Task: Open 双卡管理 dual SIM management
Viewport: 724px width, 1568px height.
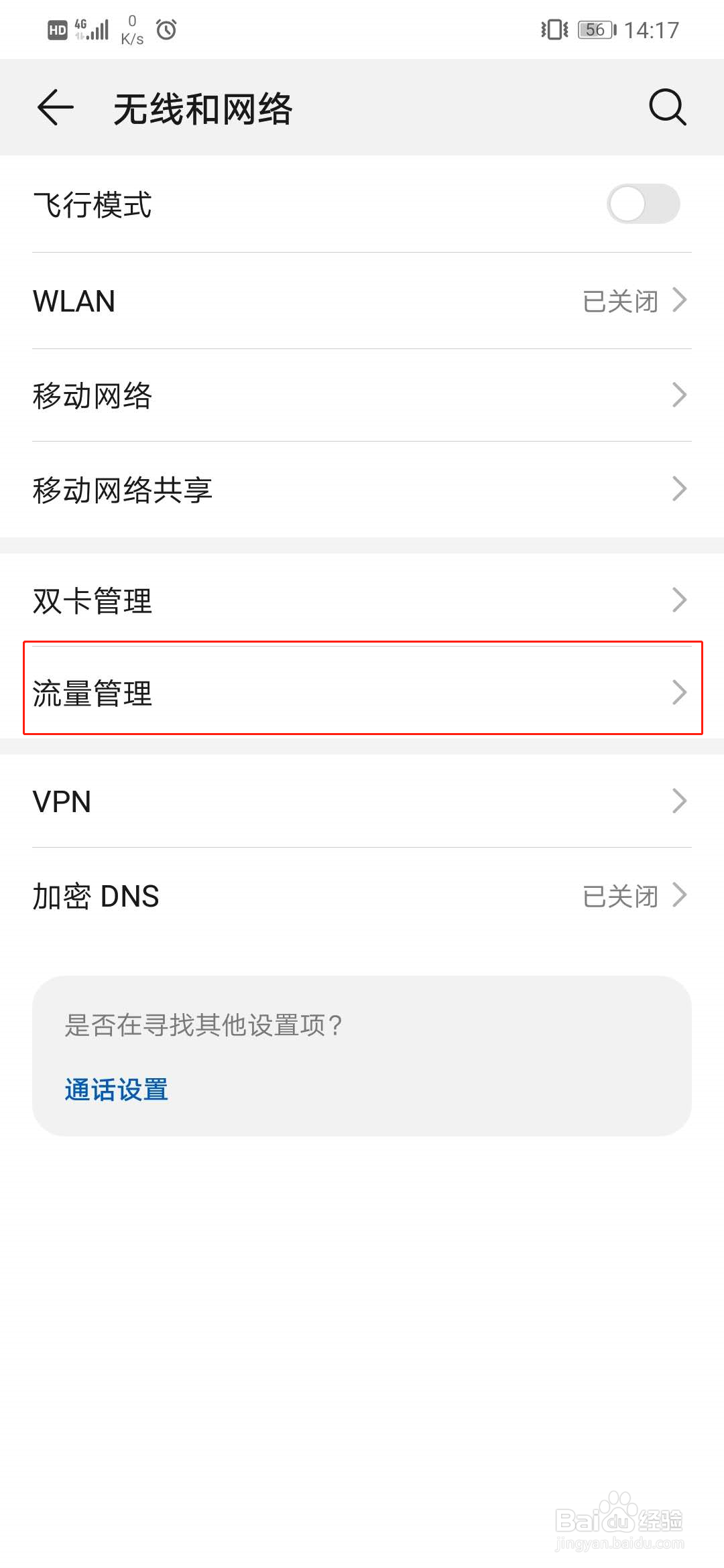Action: [362, 600]
